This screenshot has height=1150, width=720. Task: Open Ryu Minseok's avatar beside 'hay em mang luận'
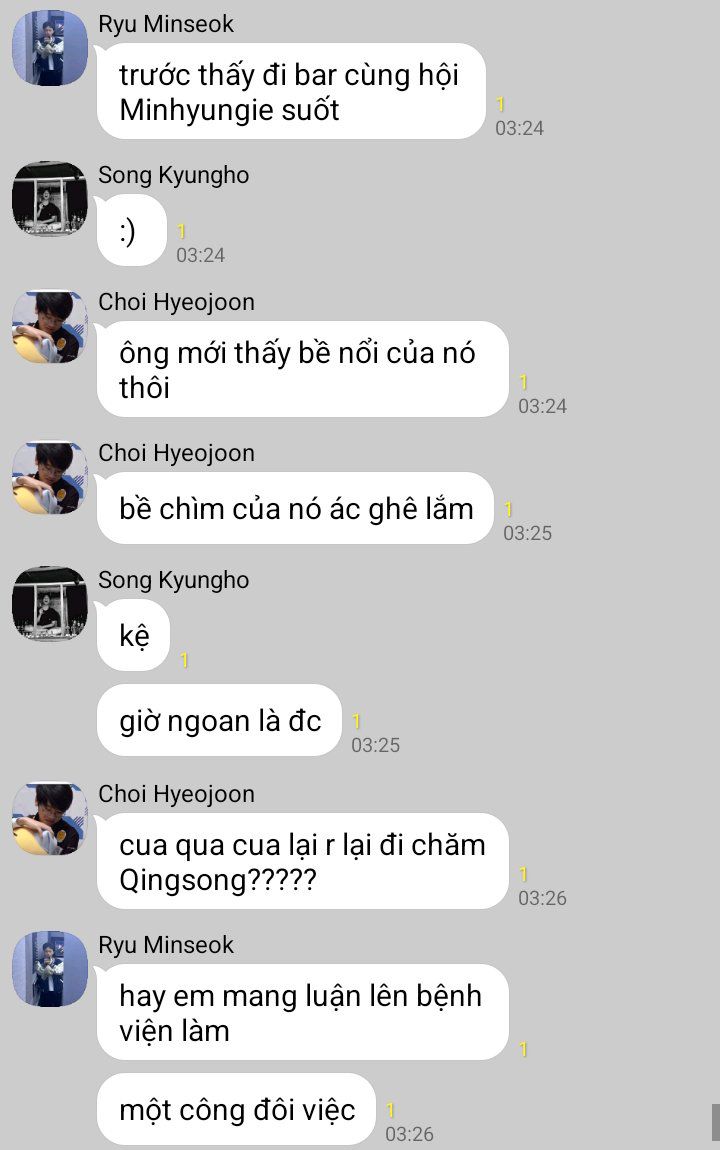tap(49, 968)
